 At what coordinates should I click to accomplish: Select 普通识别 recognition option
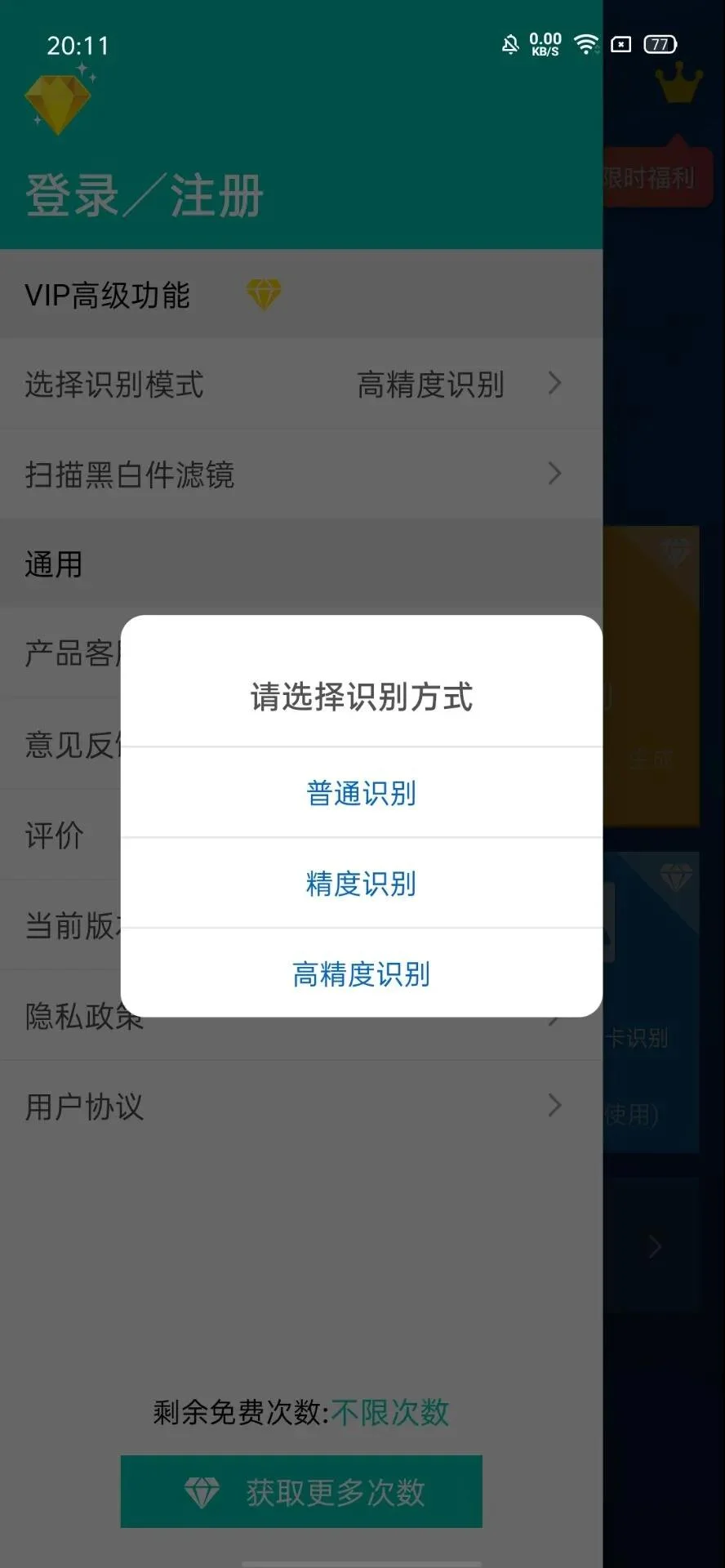tap(362, 793)
